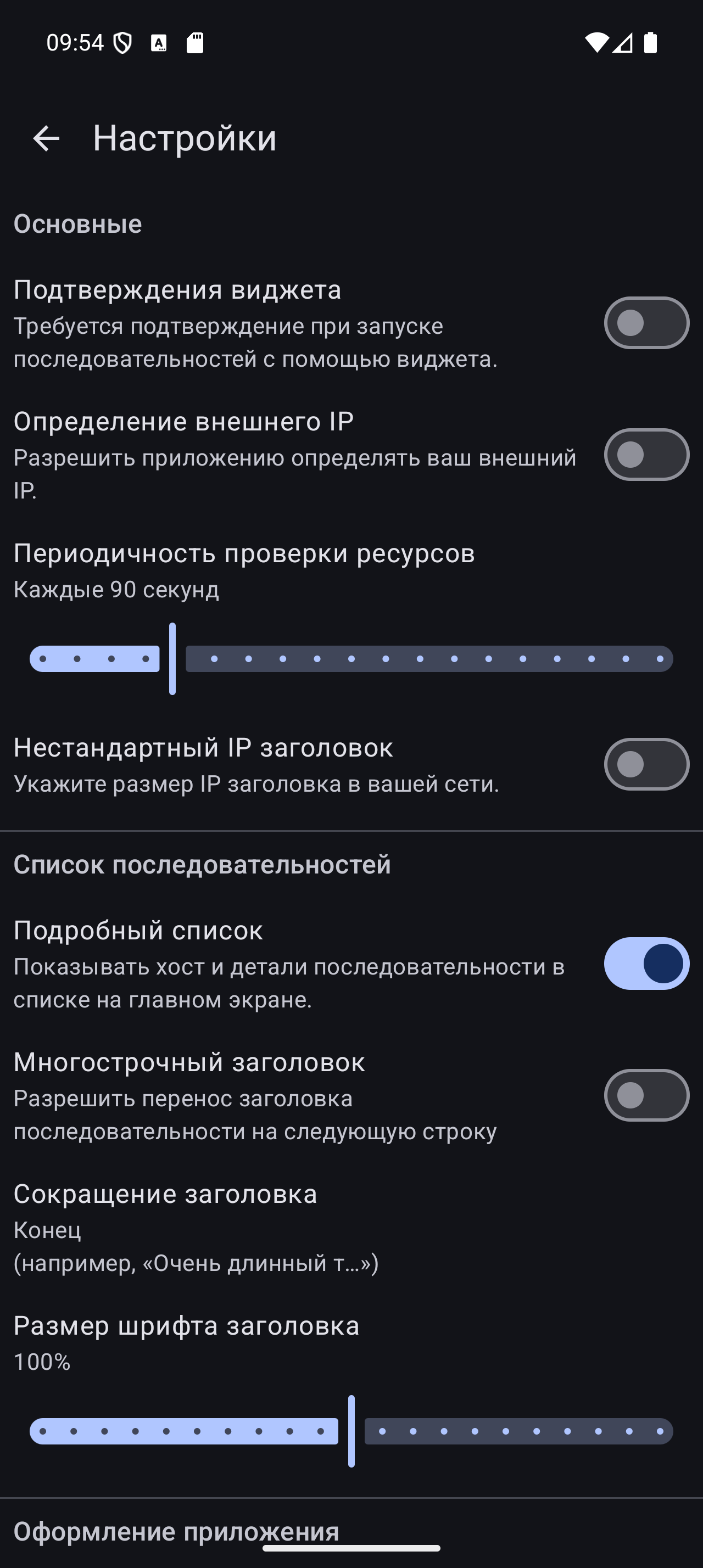Tap the Размер шрифта заголовка slider track

[x=351, y=1431]
